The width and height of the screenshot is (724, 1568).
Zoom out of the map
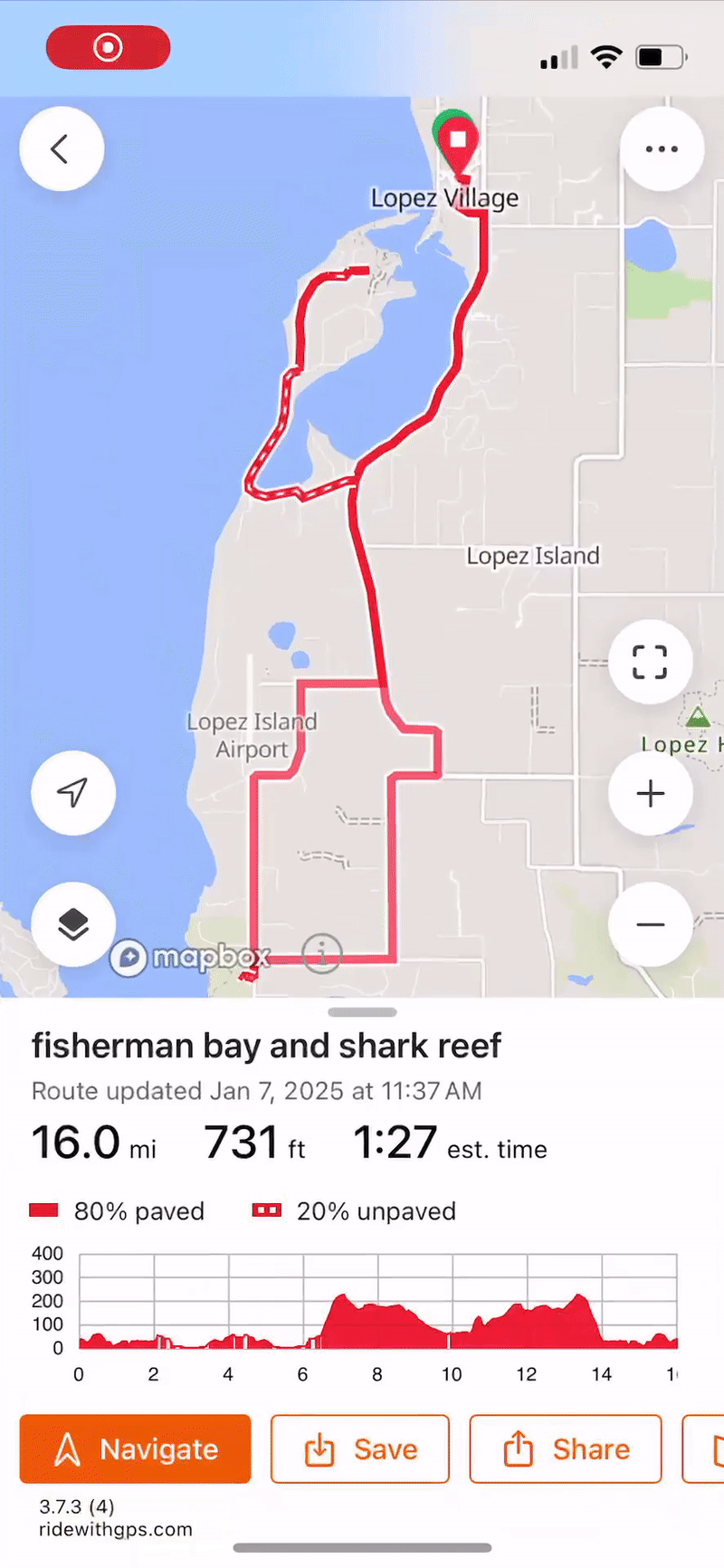point(650,924)
